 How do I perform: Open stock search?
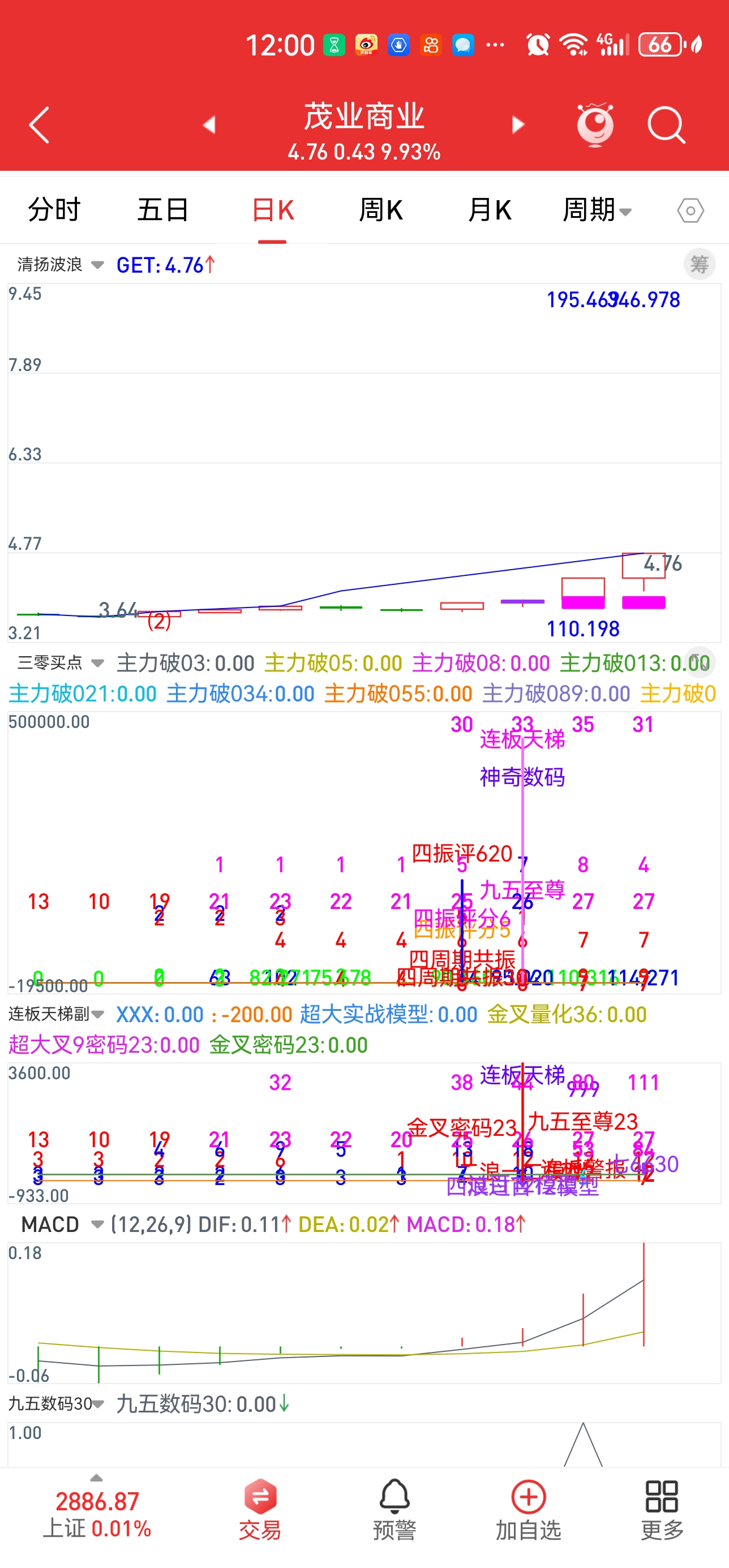666,125
